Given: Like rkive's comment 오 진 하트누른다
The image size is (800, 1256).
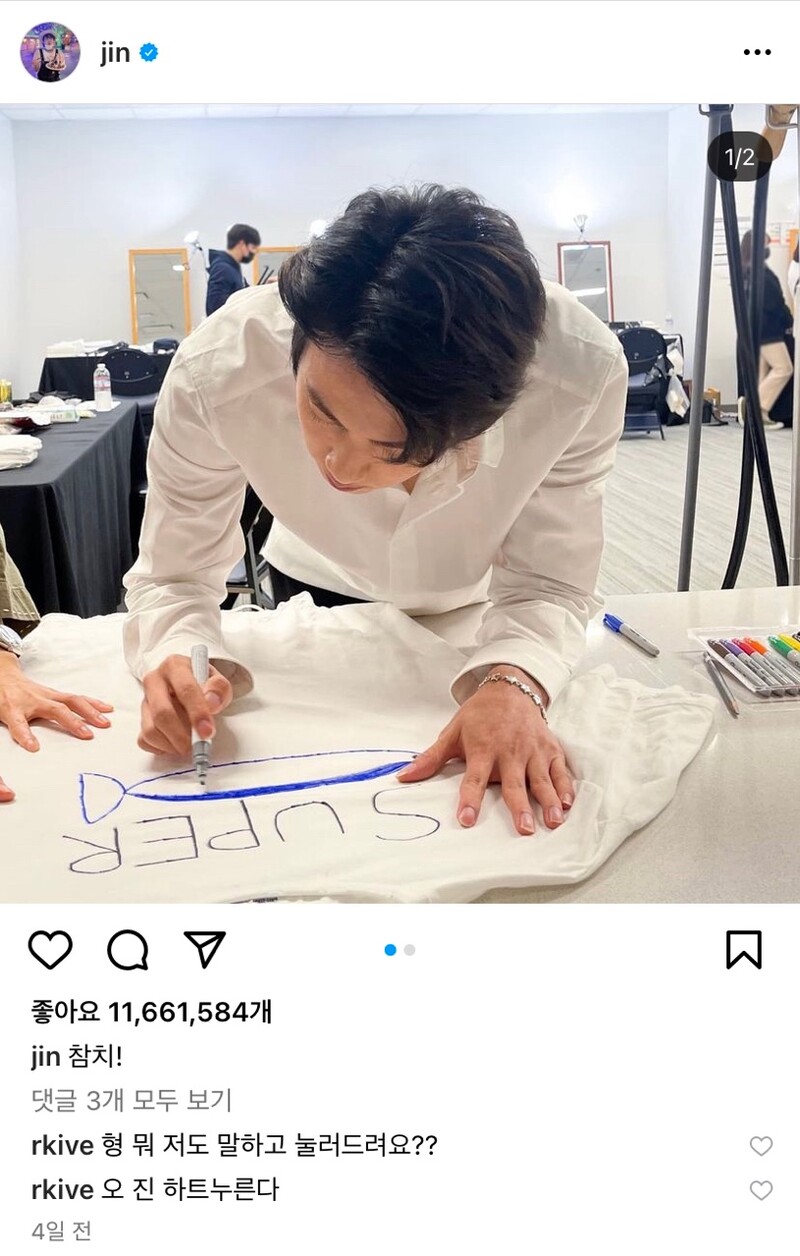Looking at the screenshot, I should pyautogui.click(x=761, y=1190).
